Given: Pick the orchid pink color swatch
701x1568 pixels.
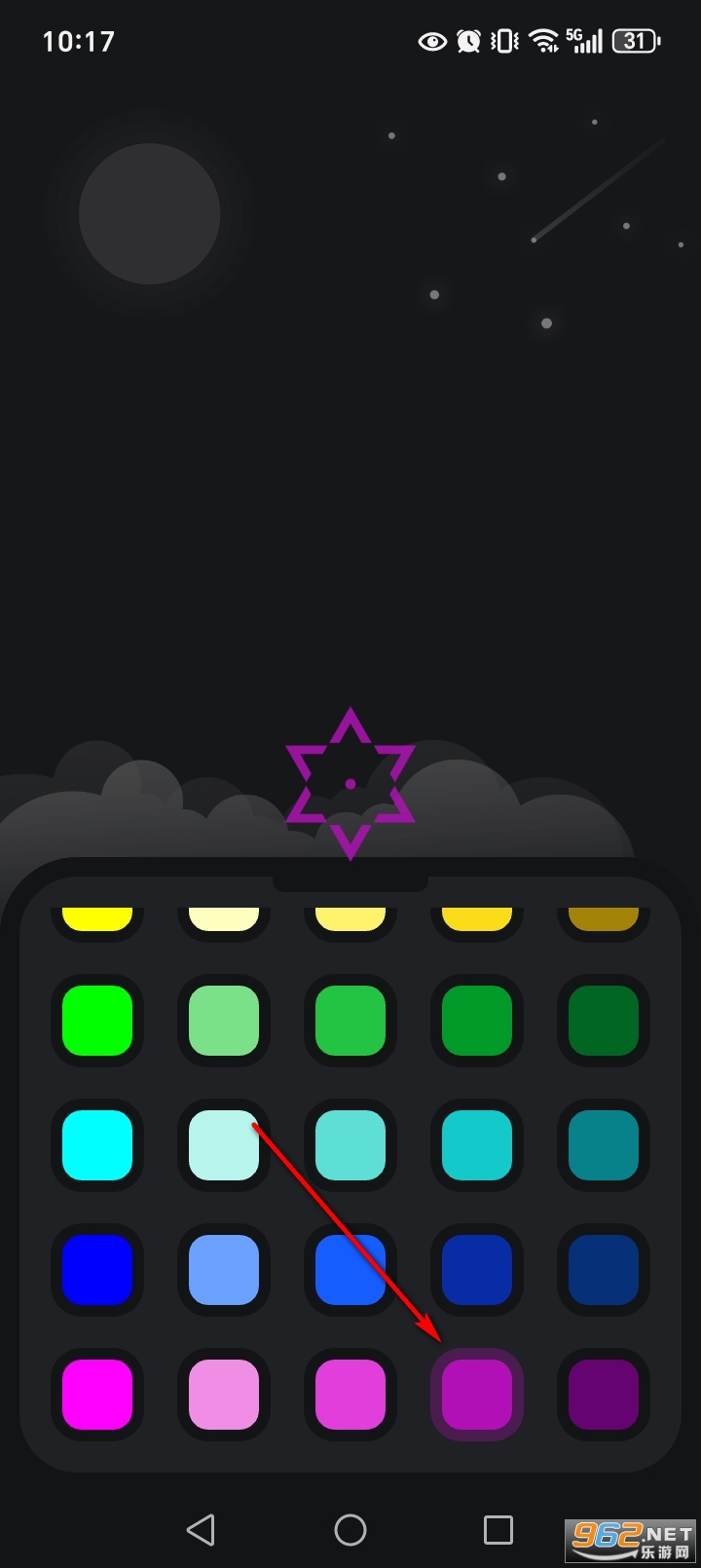Looking at the screenshot, I should click(x=350, y=1394).
